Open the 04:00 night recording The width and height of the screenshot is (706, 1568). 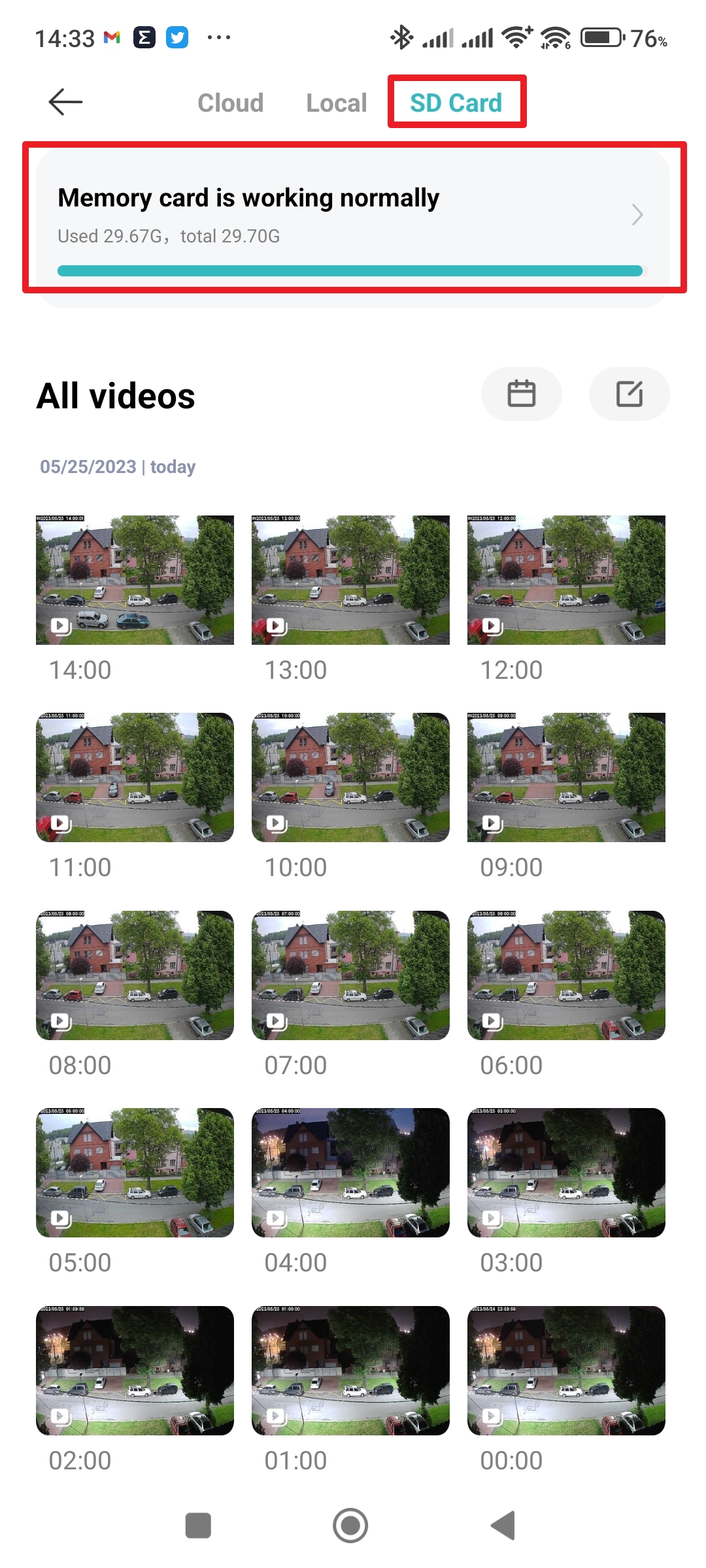[350, 1172]
